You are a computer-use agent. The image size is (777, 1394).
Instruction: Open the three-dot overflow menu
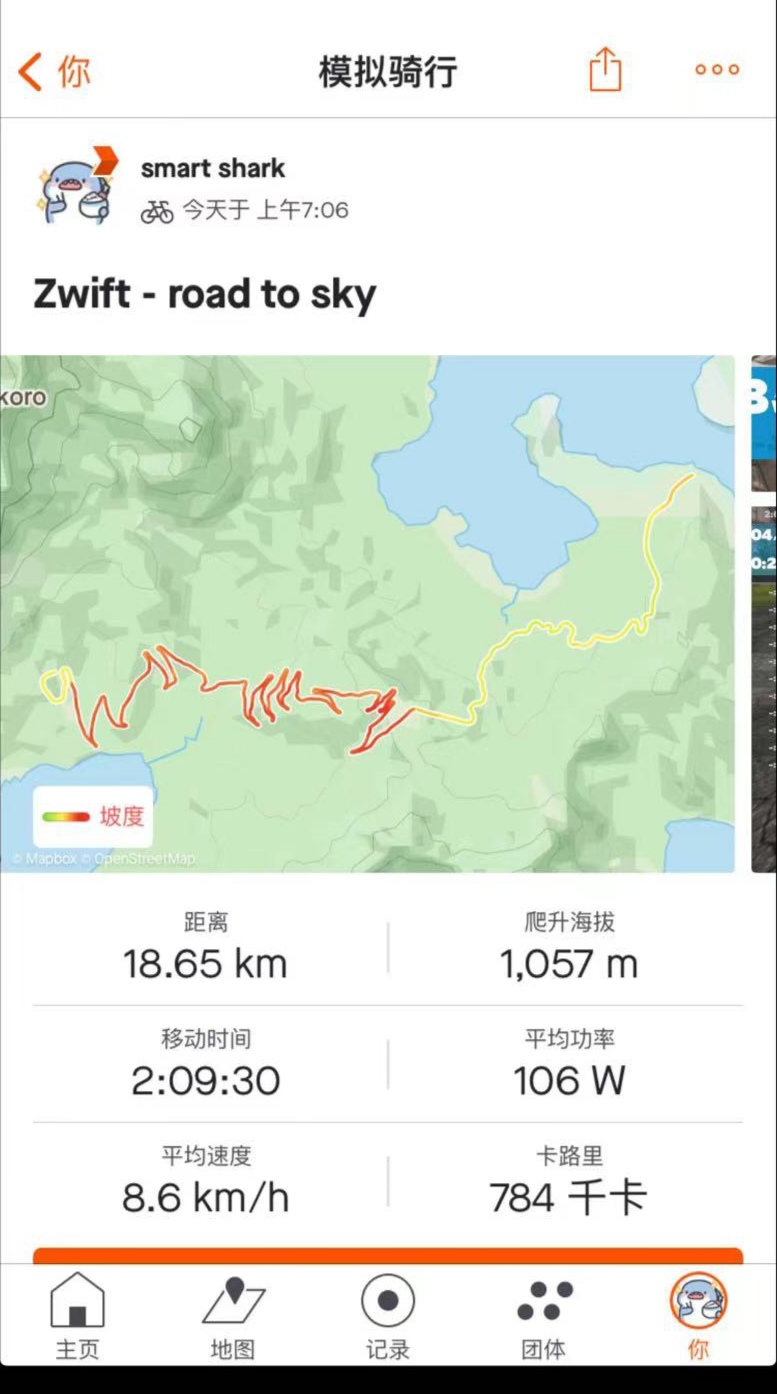click(x=716, y=70)
